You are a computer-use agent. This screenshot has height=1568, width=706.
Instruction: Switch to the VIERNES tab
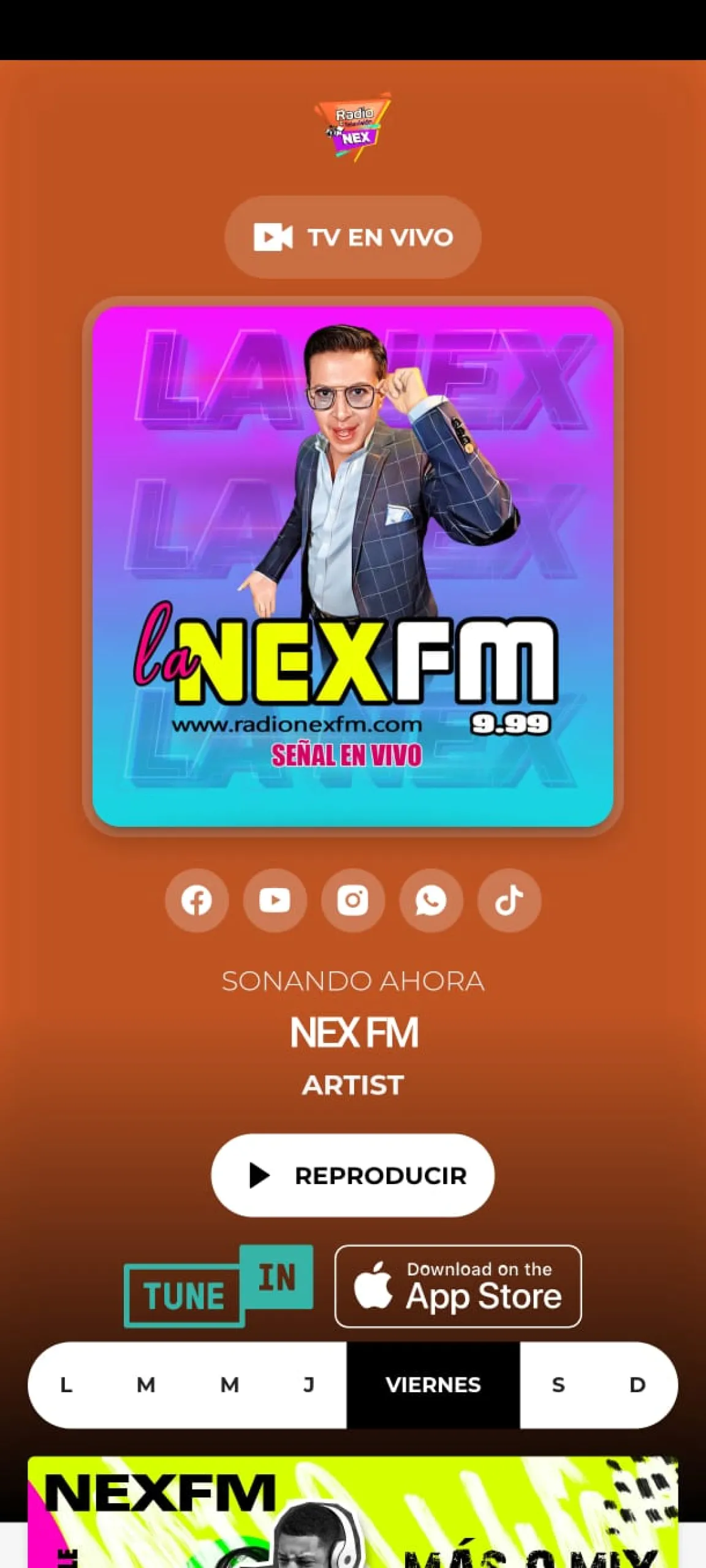coord(433,1385)
